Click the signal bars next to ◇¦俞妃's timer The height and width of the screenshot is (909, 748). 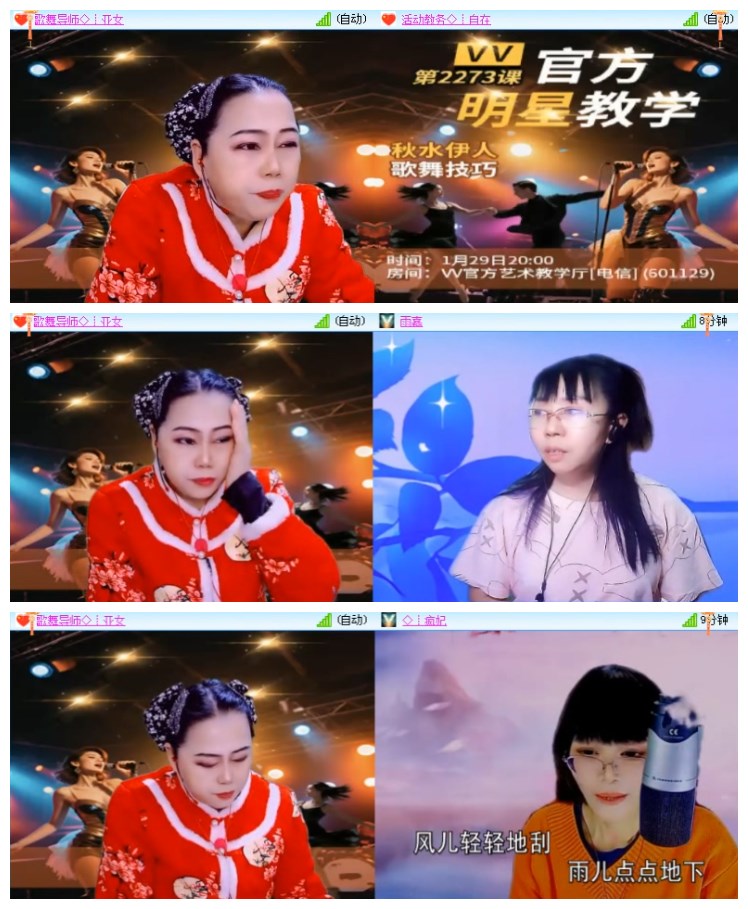(690, 622)
